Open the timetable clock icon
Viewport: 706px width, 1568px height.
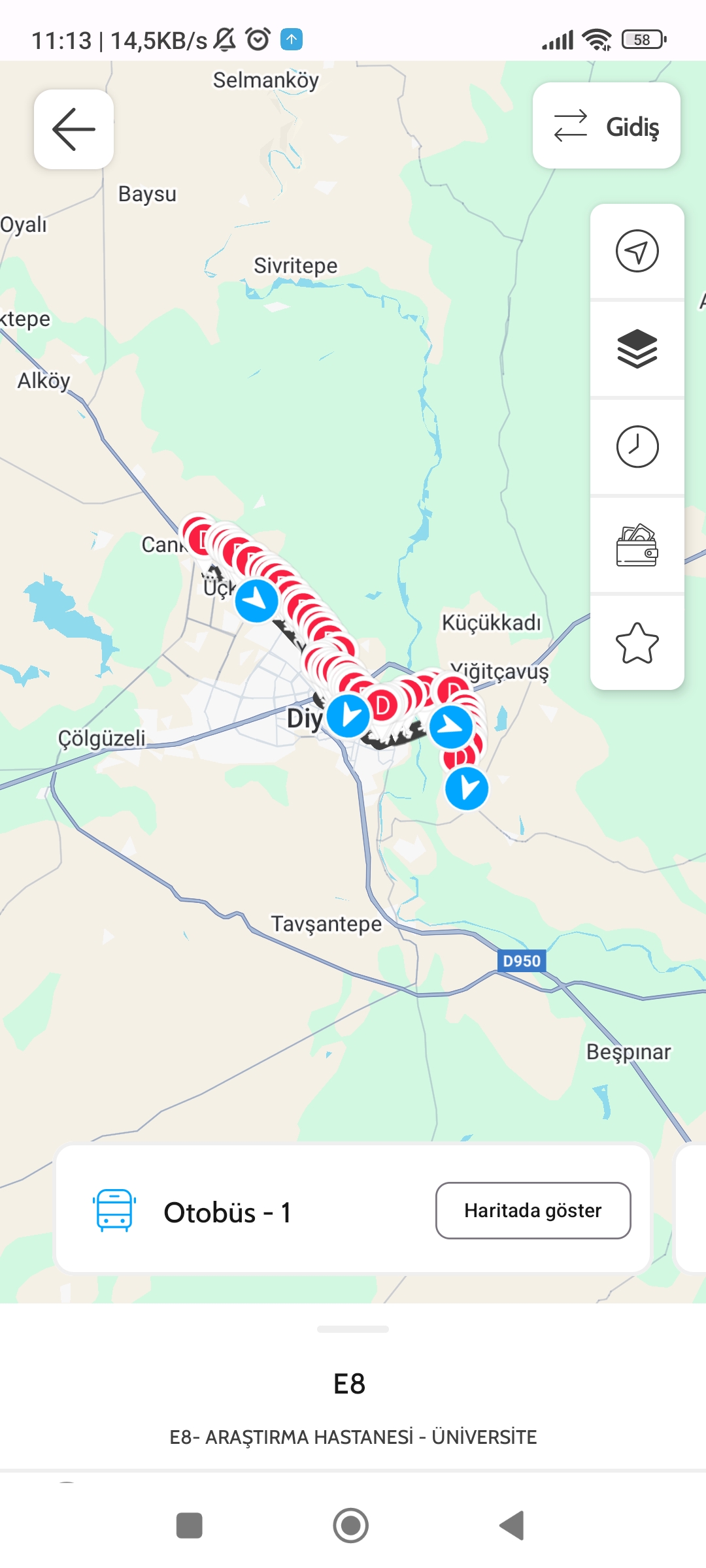tap(637, 447)
